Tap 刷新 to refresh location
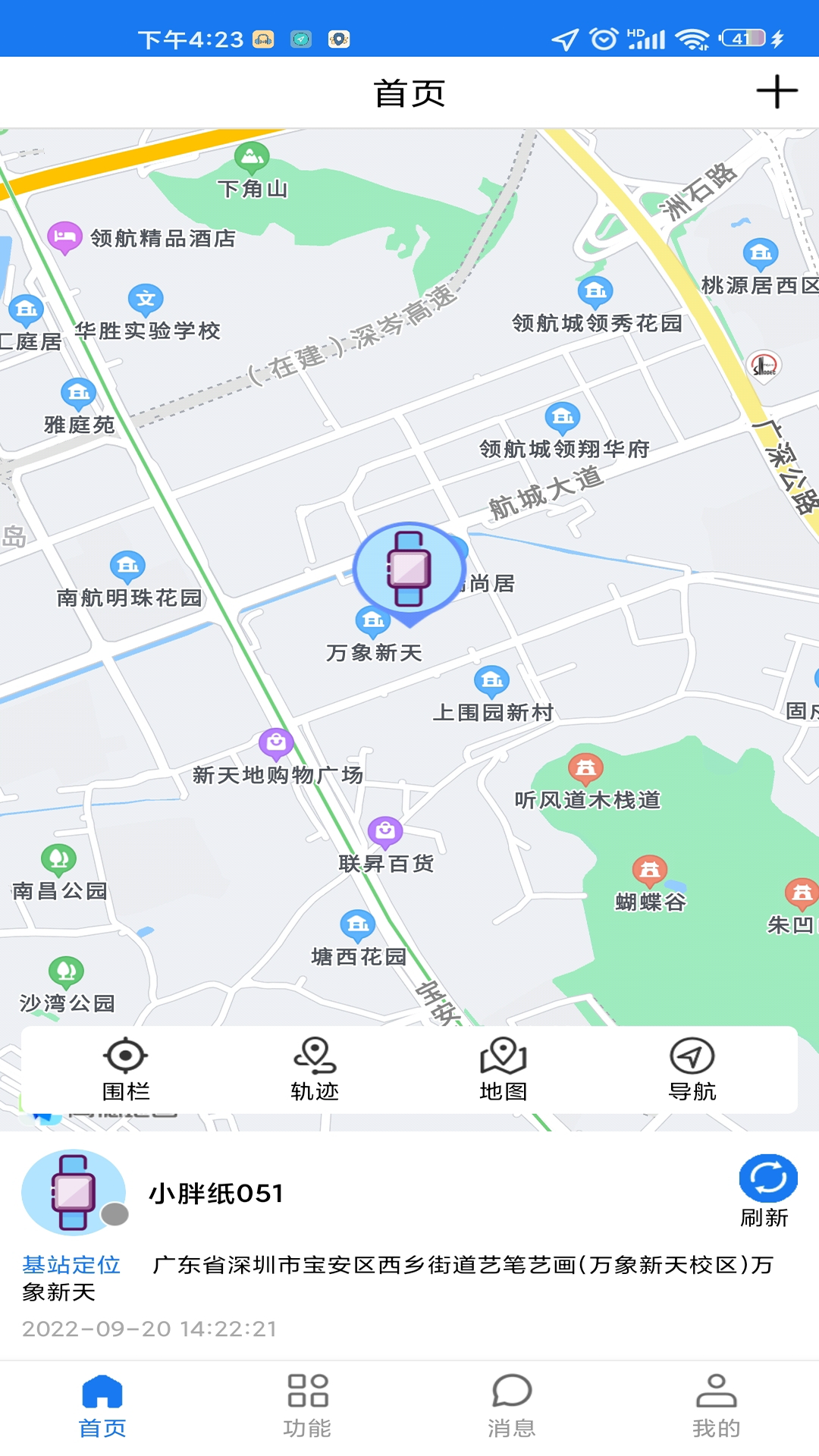 click(768, 1179)
